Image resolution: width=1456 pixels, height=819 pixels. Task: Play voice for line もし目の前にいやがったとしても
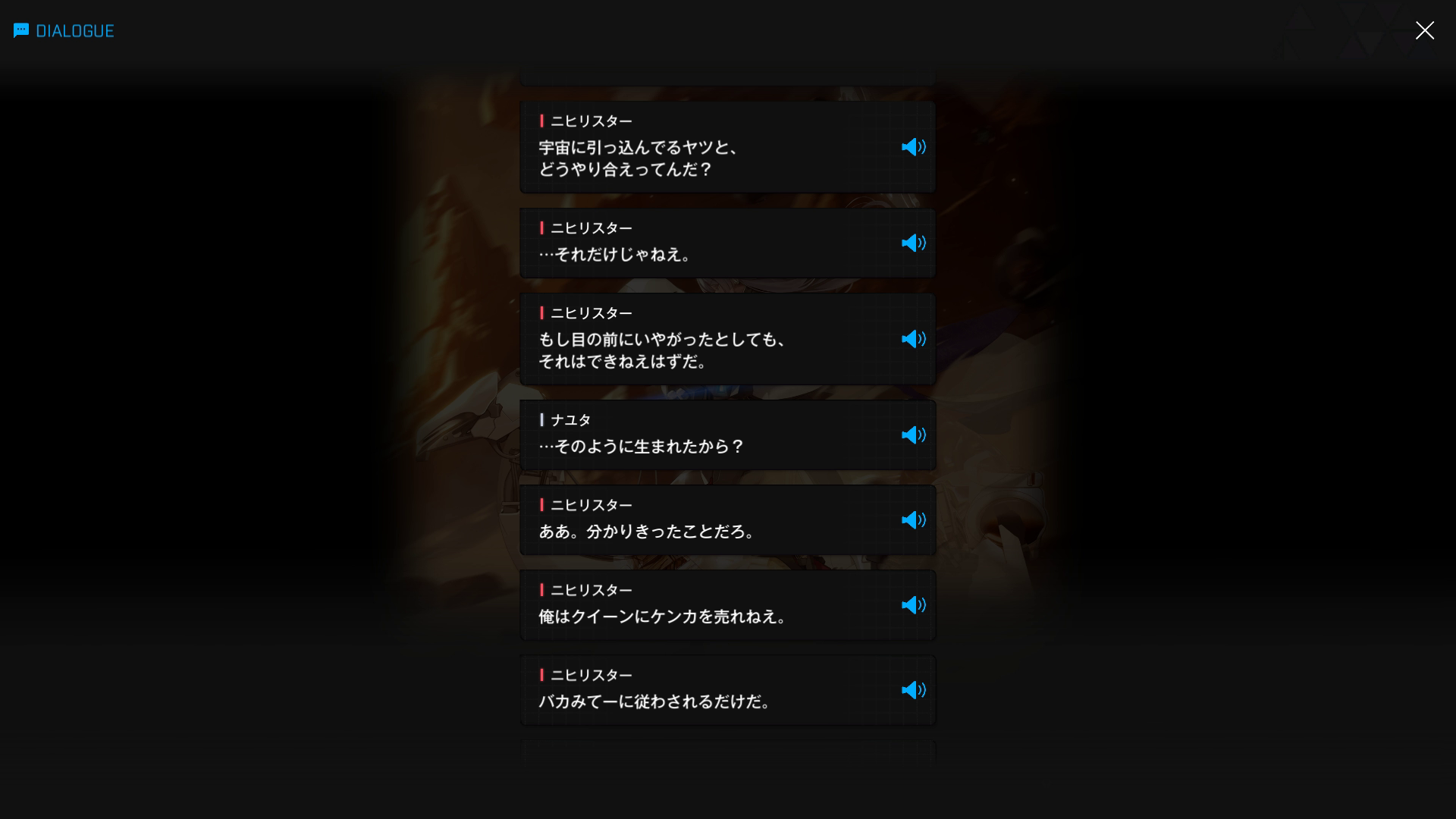point(913,339)
